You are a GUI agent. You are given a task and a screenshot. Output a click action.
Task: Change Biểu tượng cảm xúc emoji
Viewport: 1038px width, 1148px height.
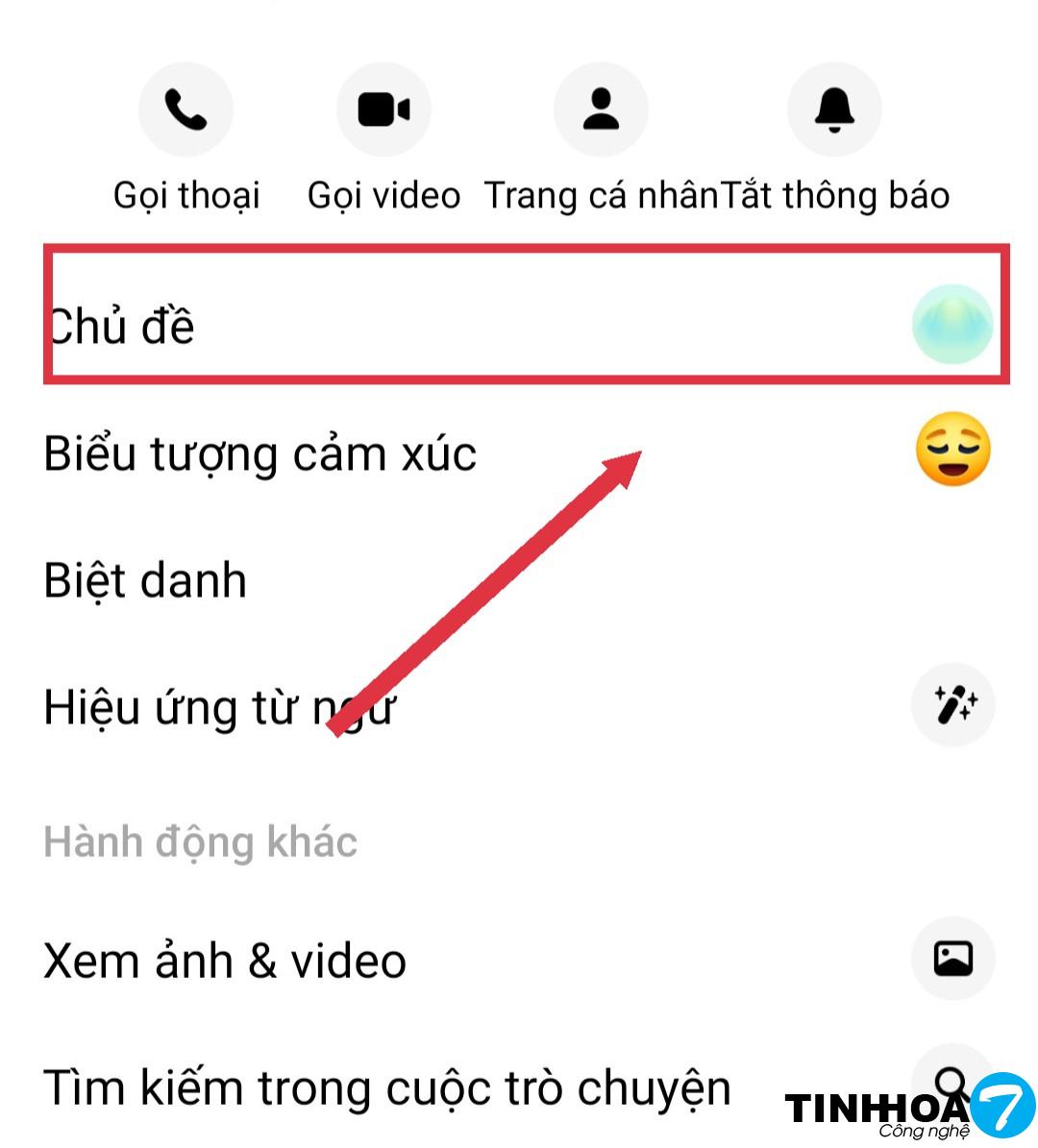pyautogui.click(x=519, y=452)
